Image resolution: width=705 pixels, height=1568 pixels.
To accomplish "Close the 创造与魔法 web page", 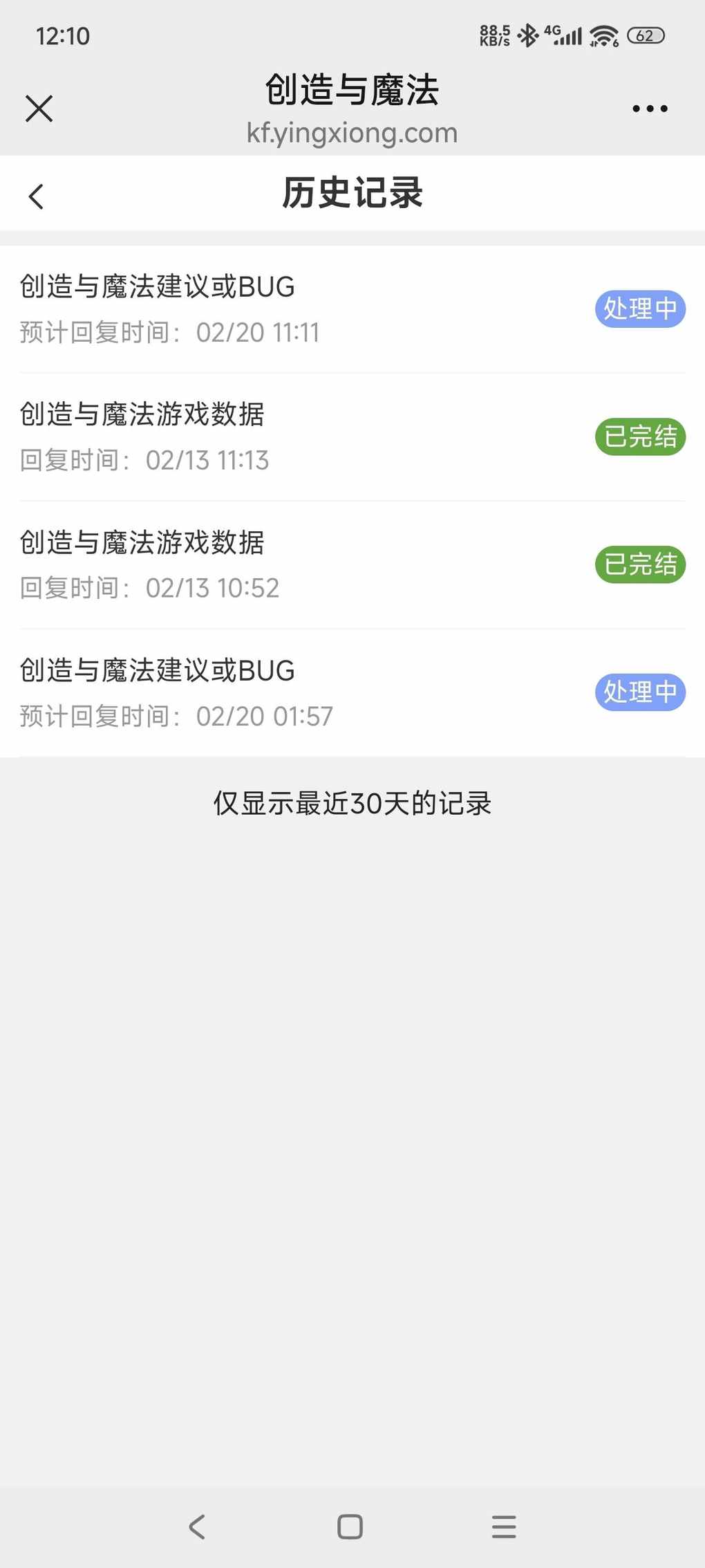I will (x=39, y=109).
